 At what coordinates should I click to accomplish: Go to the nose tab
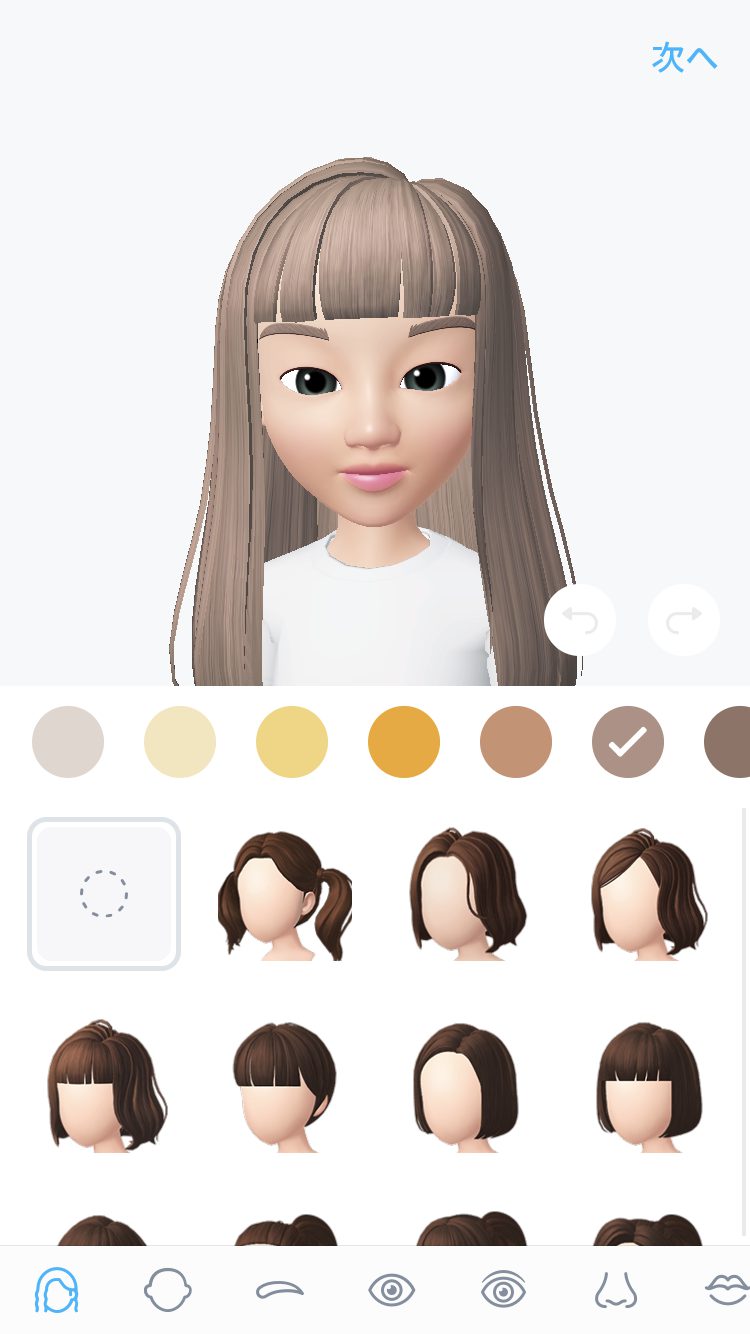[616, 1290]
